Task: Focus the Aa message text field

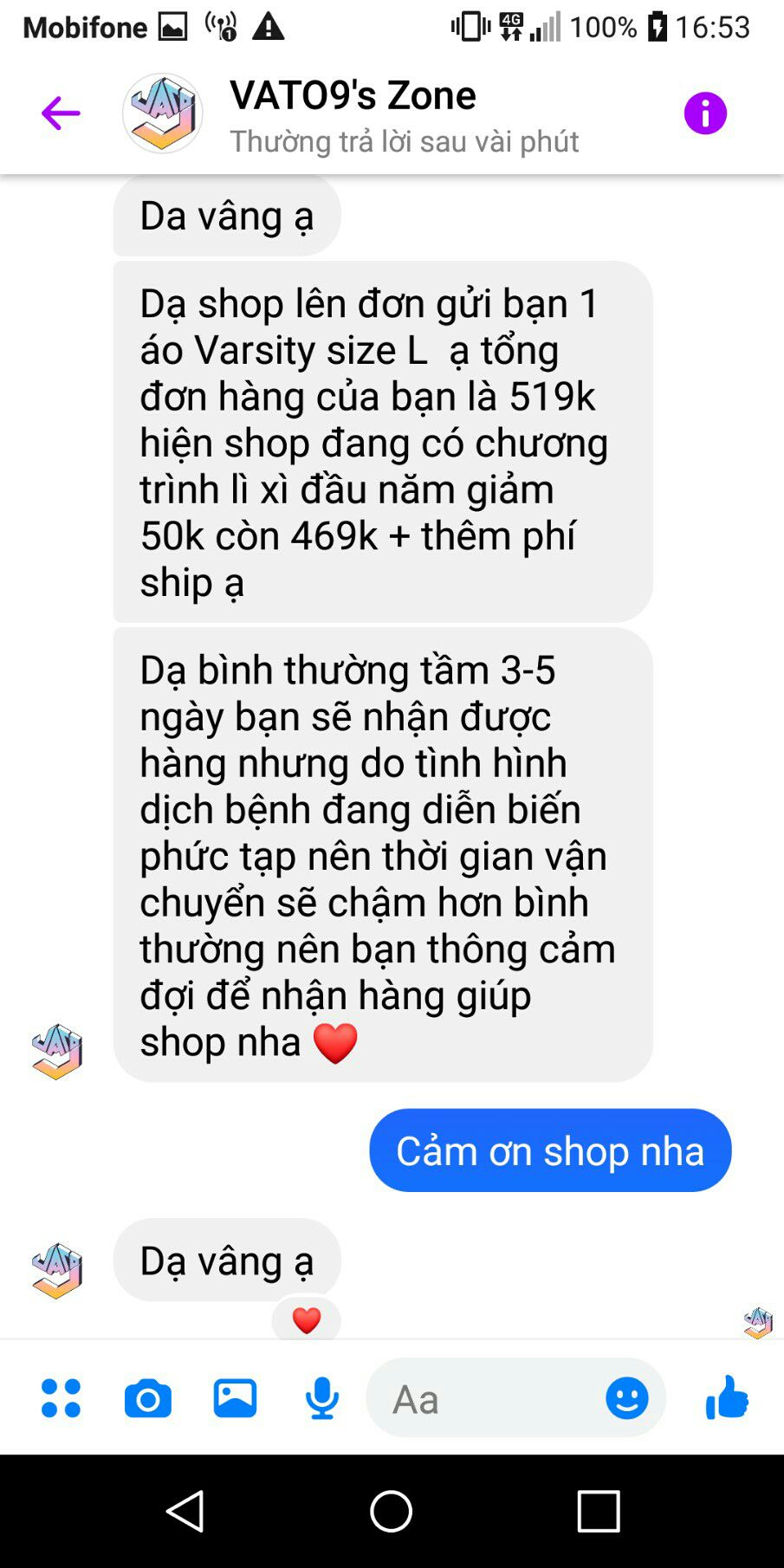Action: tap(485, 1398)
